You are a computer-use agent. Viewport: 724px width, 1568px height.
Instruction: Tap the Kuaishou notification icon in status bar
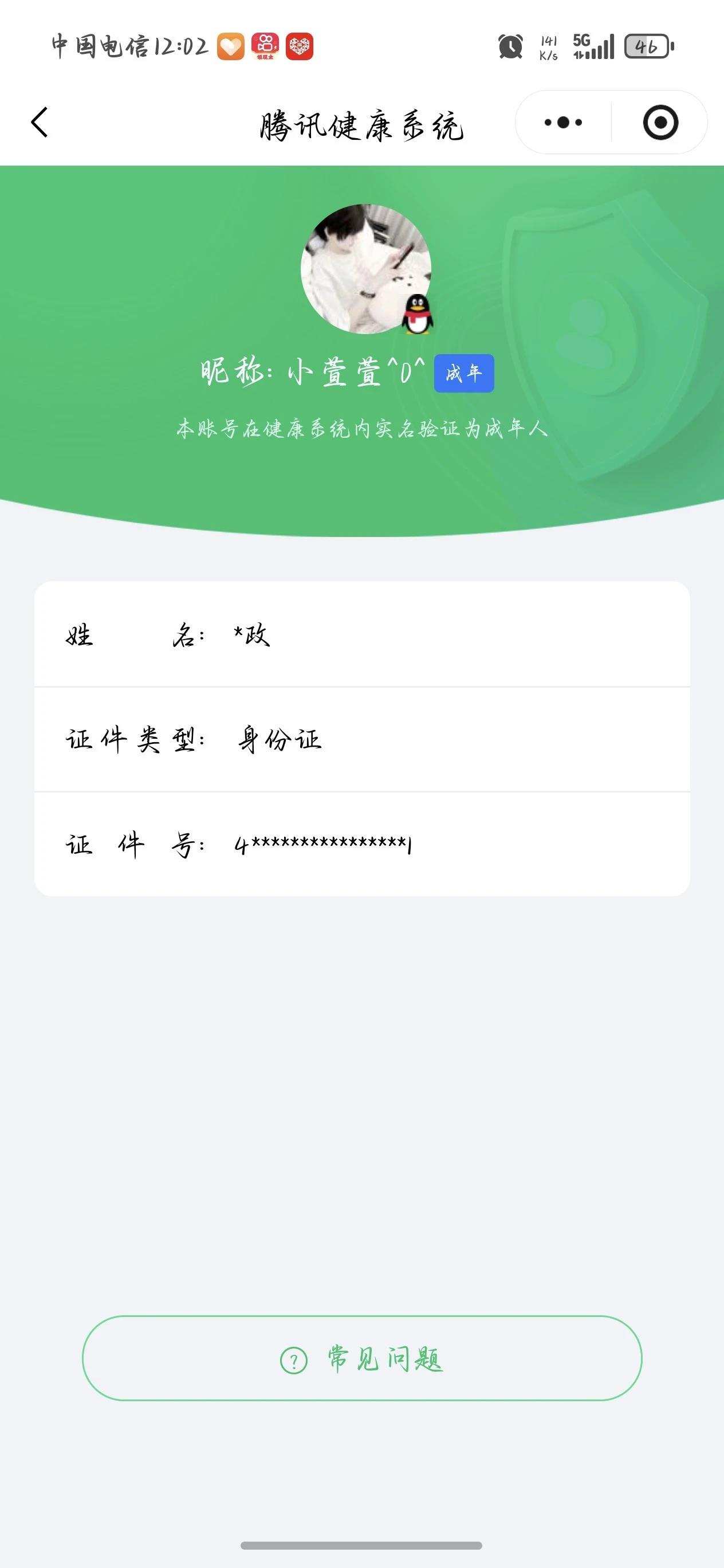pyautogui.click(x=265, y=45)
